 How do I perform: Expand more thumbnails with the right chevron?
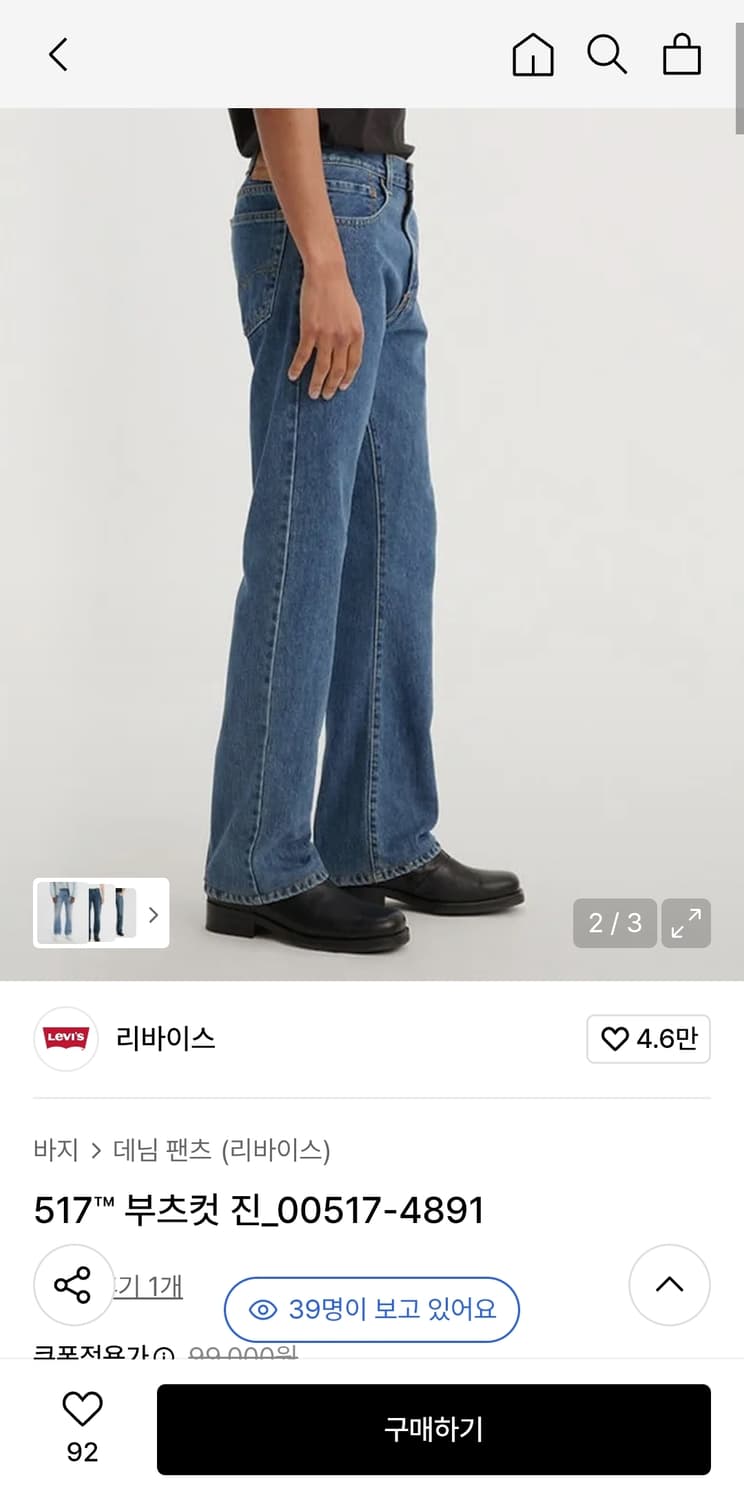[153, 913]
